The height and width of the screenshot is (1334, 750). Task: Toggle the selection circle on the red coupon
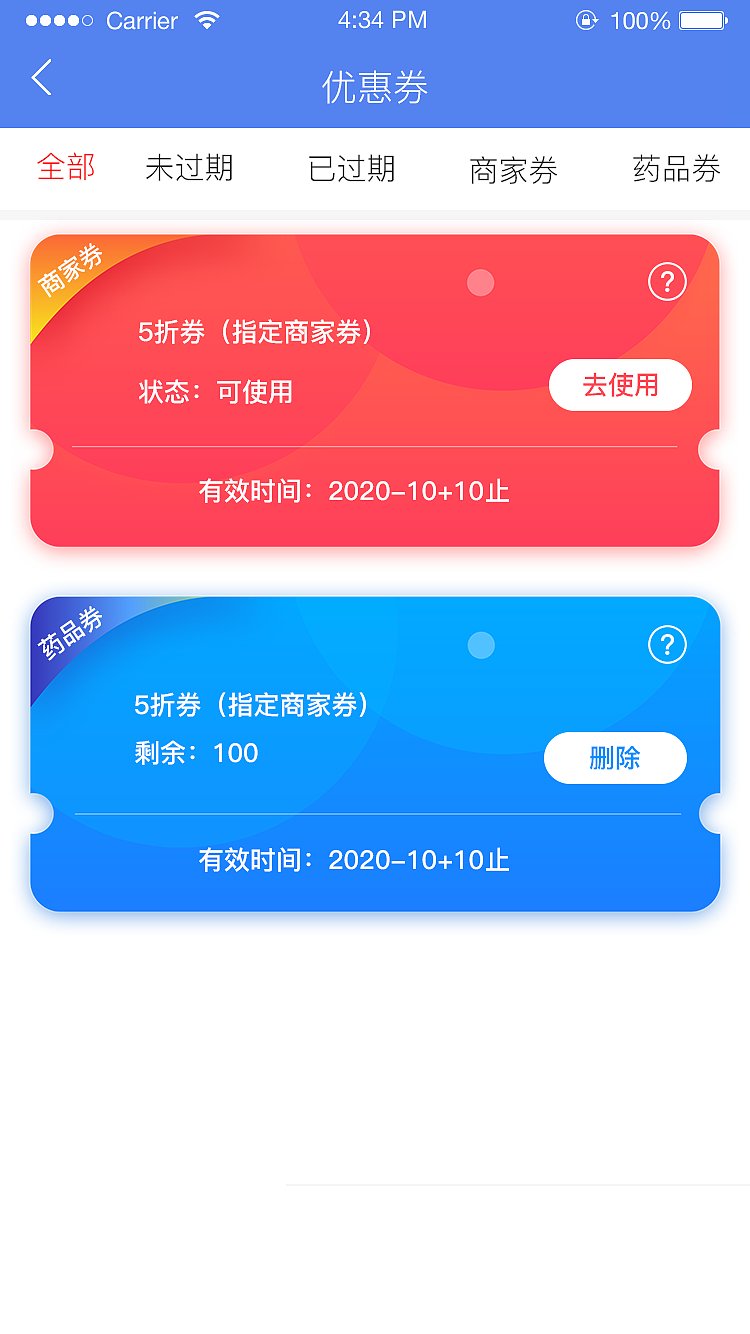(480, 282)
